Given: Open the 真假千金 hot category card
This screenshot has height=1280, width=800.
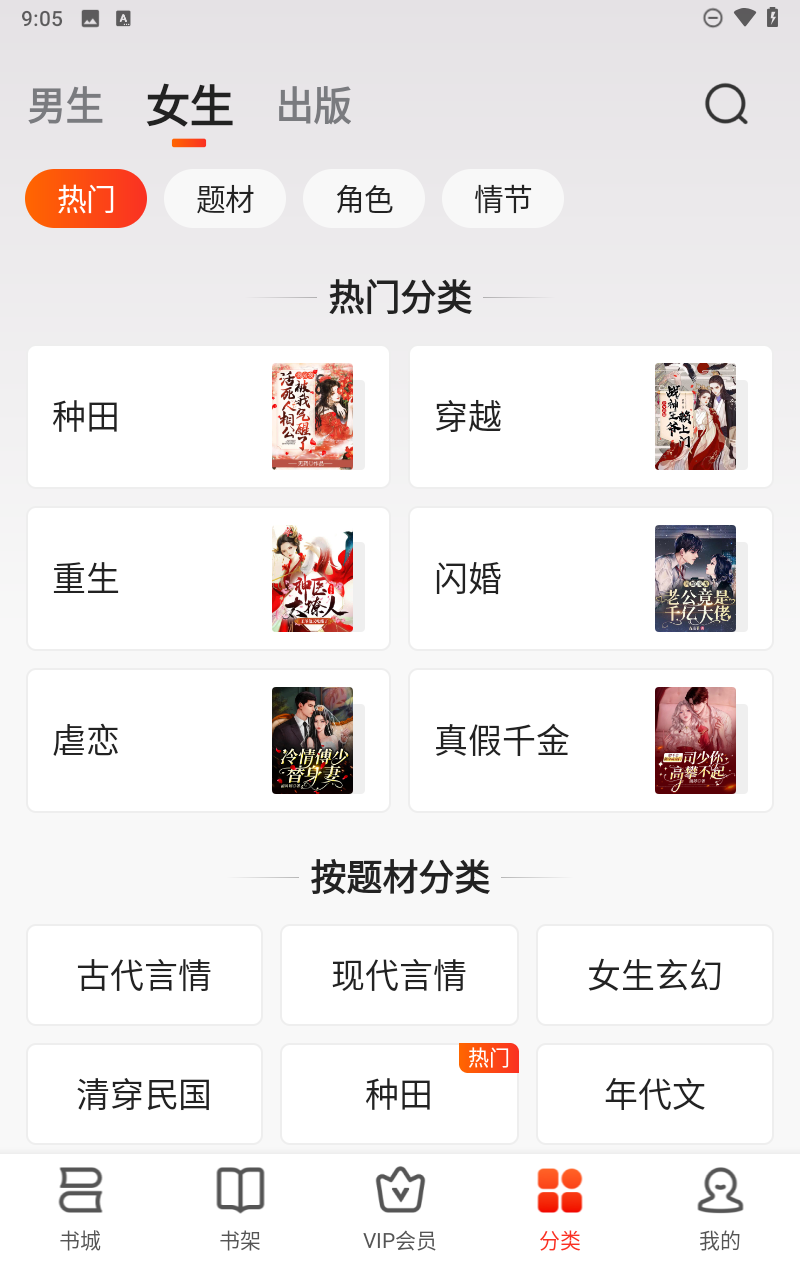Looking at the screenshot, I should tap(591, 741).
